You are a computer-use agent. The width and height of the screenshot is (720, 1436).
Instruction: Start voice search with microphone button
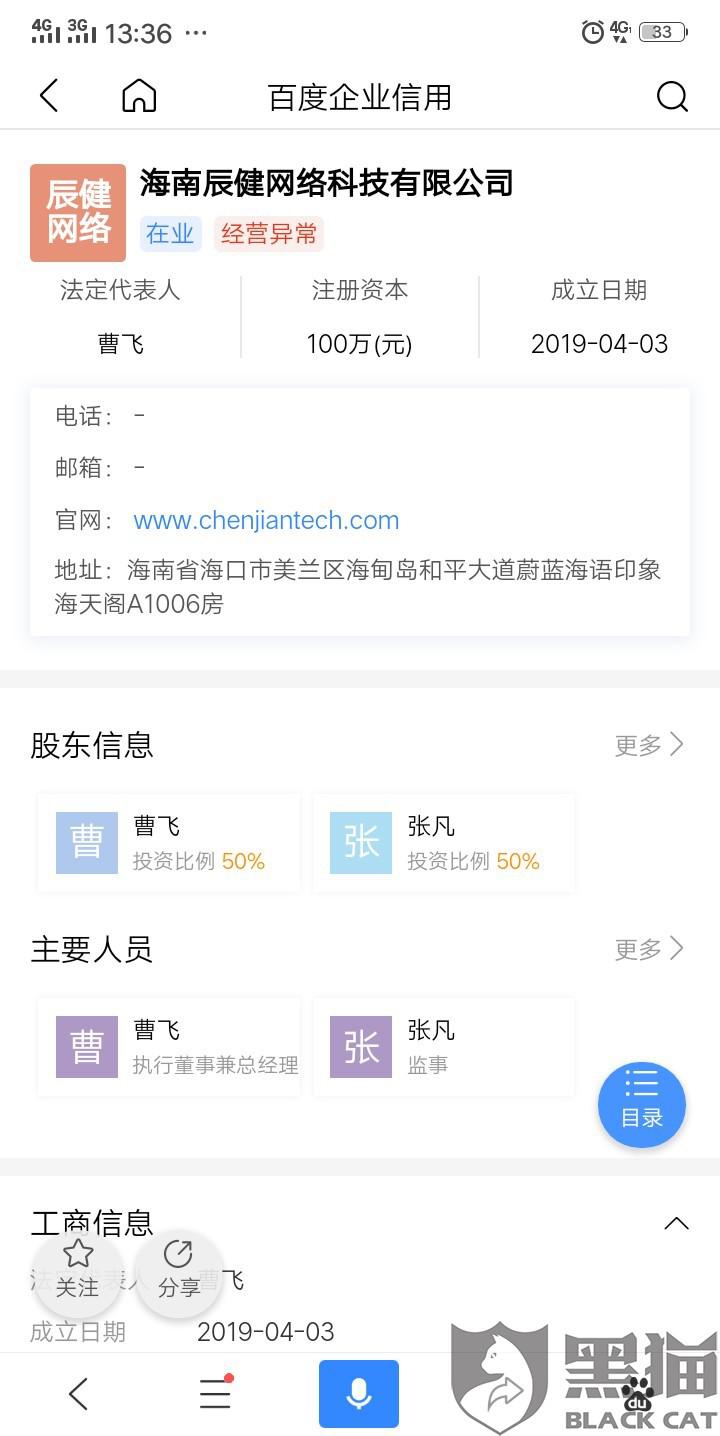(x=359, y=1394)
